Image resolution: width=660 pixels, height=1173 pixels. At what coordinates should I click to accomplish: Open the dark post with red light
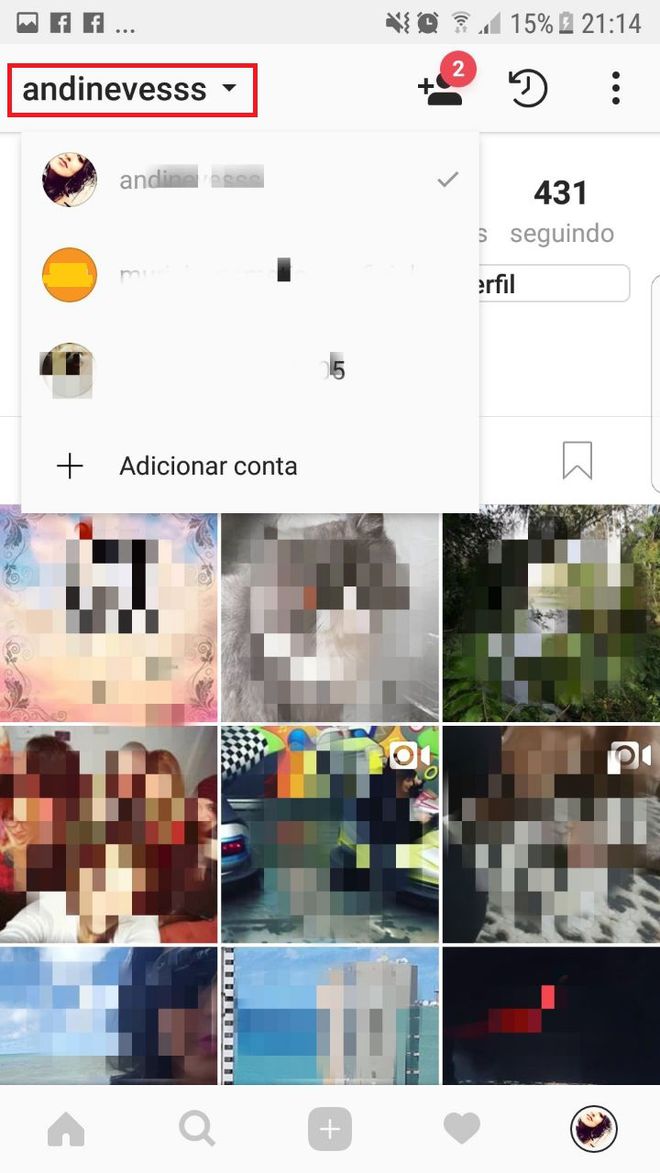click(x=551, y=1016)
